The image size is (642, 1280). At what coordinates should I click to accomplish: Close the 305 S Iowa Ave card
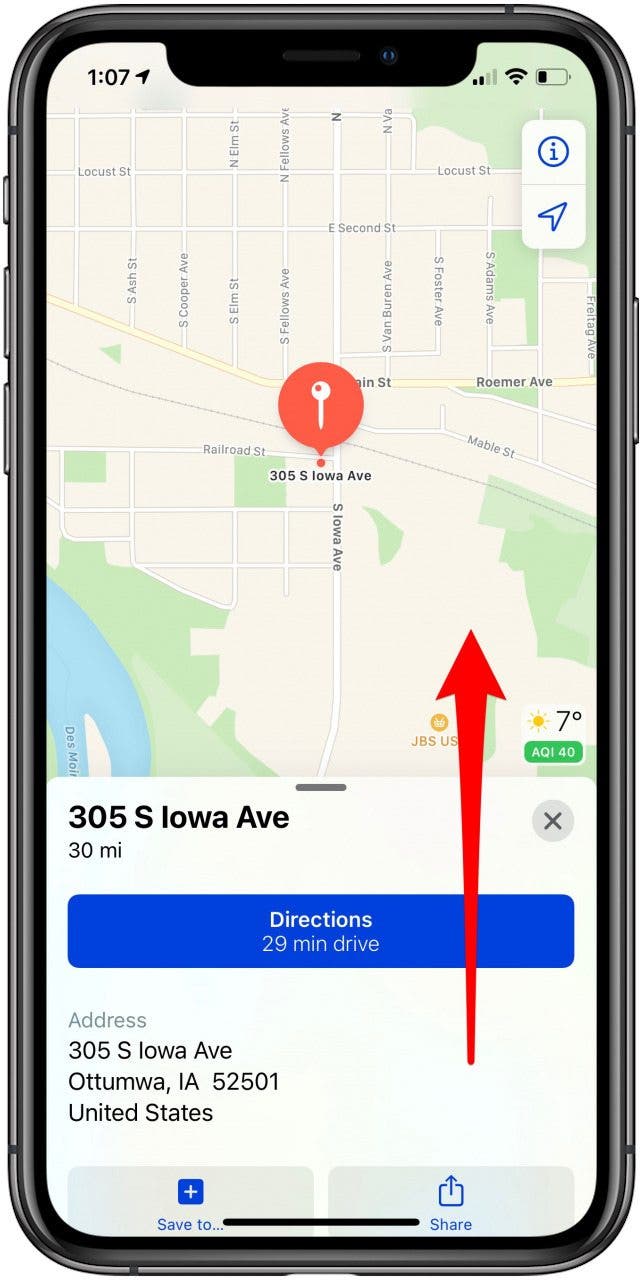click(x=552, y=822)
